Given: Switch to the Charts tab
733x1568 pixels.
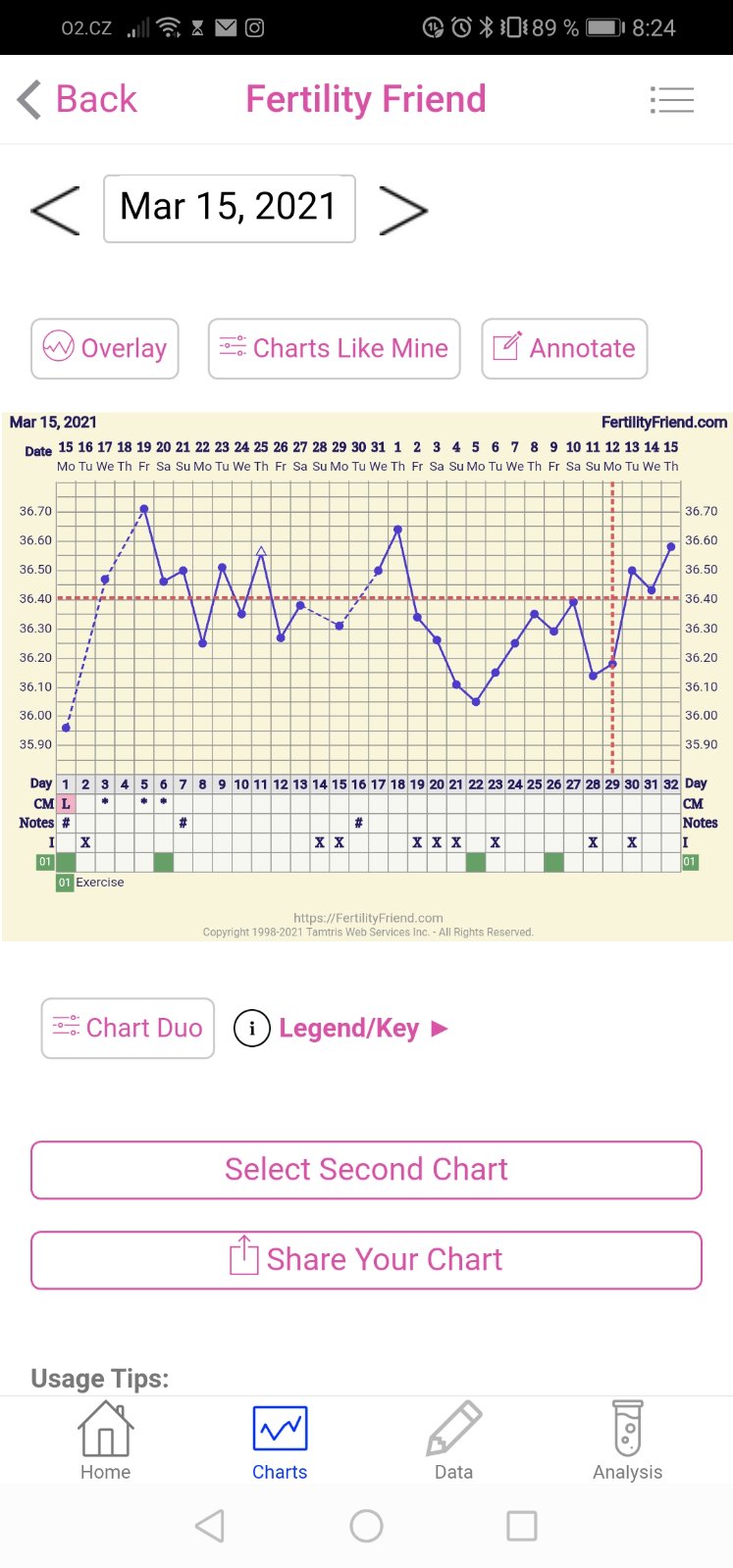Looking at the screenshot, I should (280, 1442).
